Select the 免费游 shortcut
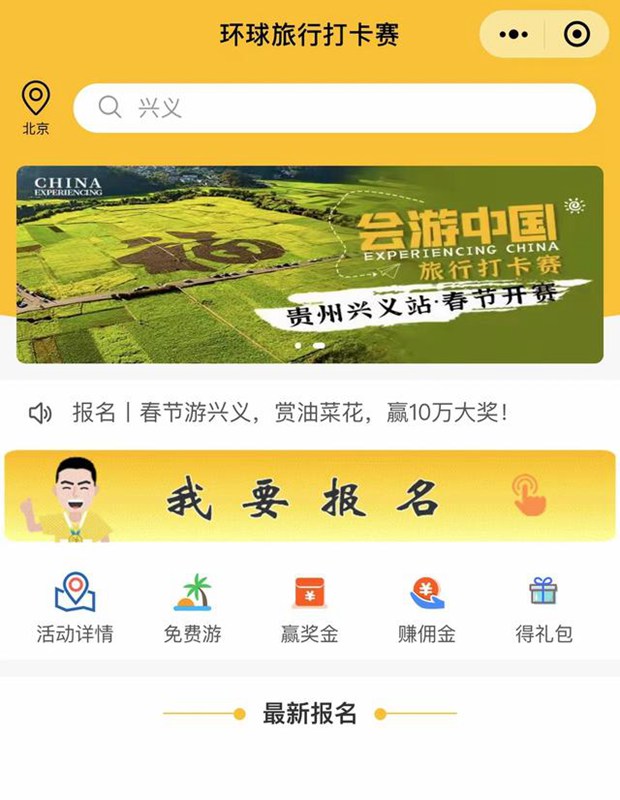This screenshot has width=620, height=800. pos(192,607)
